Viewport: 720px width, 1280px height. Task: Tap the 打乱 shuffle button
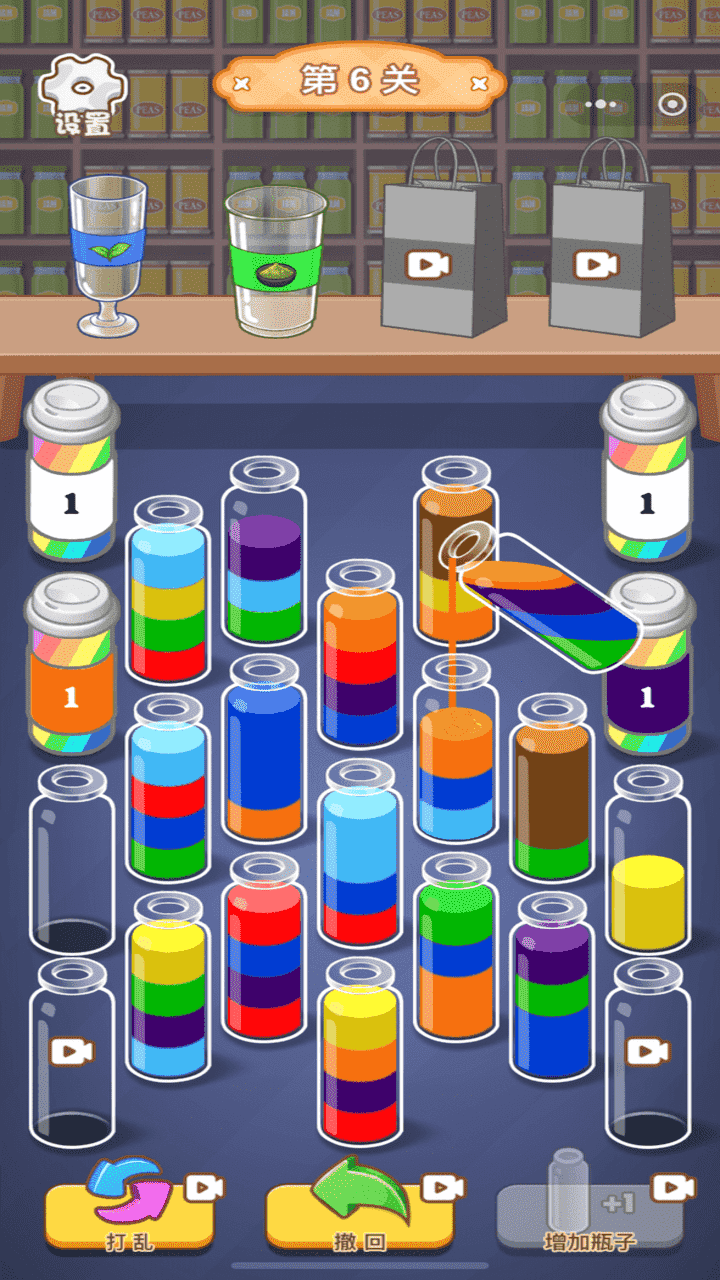(x=130, y=1212)
